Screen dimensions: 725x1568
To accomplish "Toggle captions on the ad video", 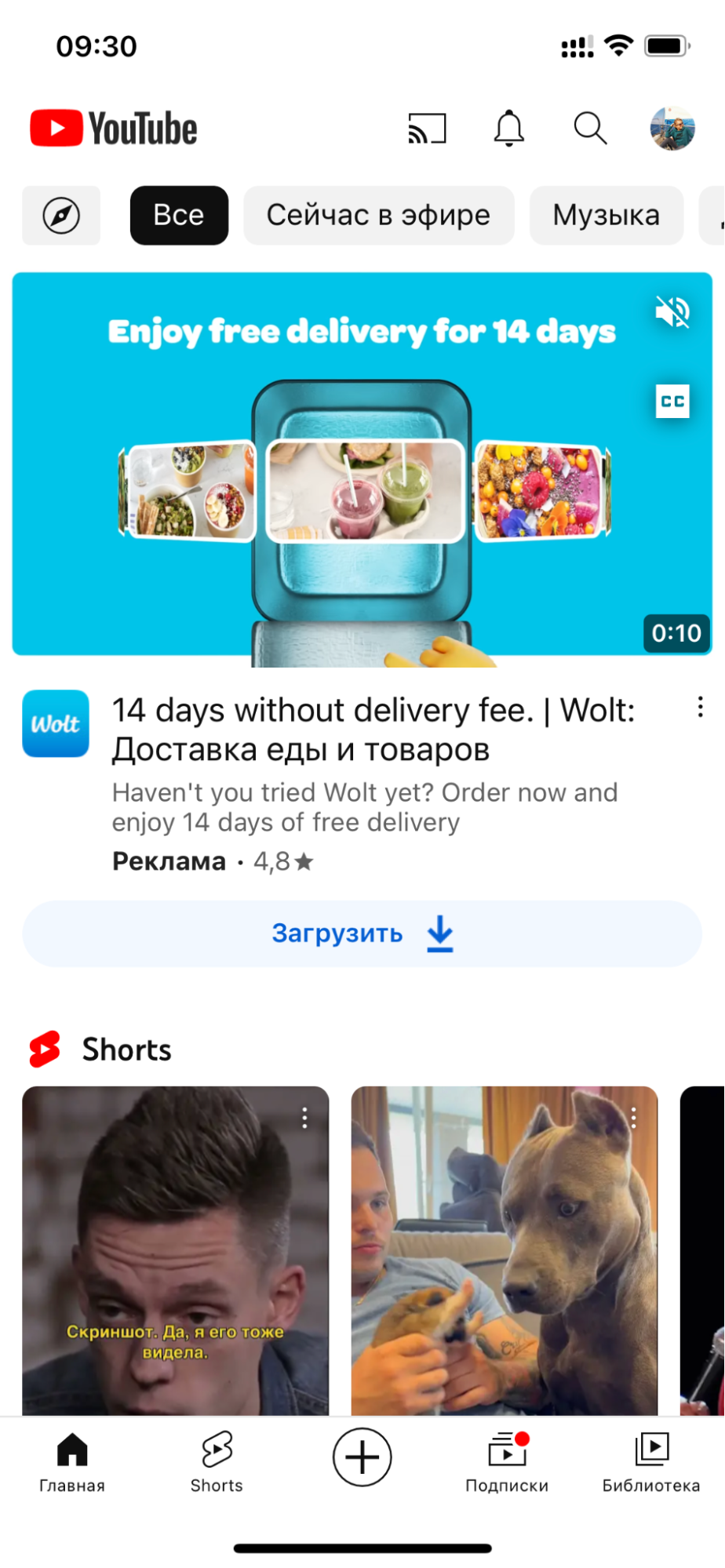I will pos(672,402).
